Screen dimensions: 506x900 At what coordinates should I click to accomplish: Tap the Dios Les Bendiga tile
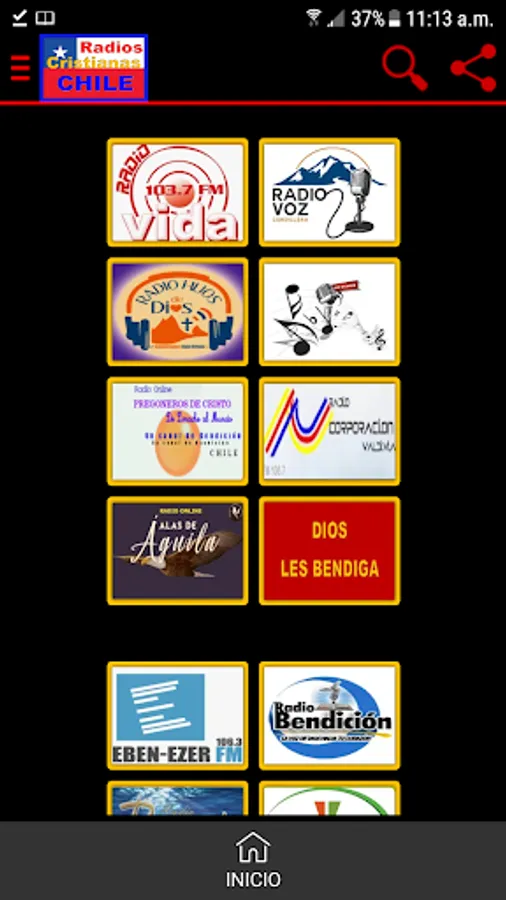click(330, 550)
